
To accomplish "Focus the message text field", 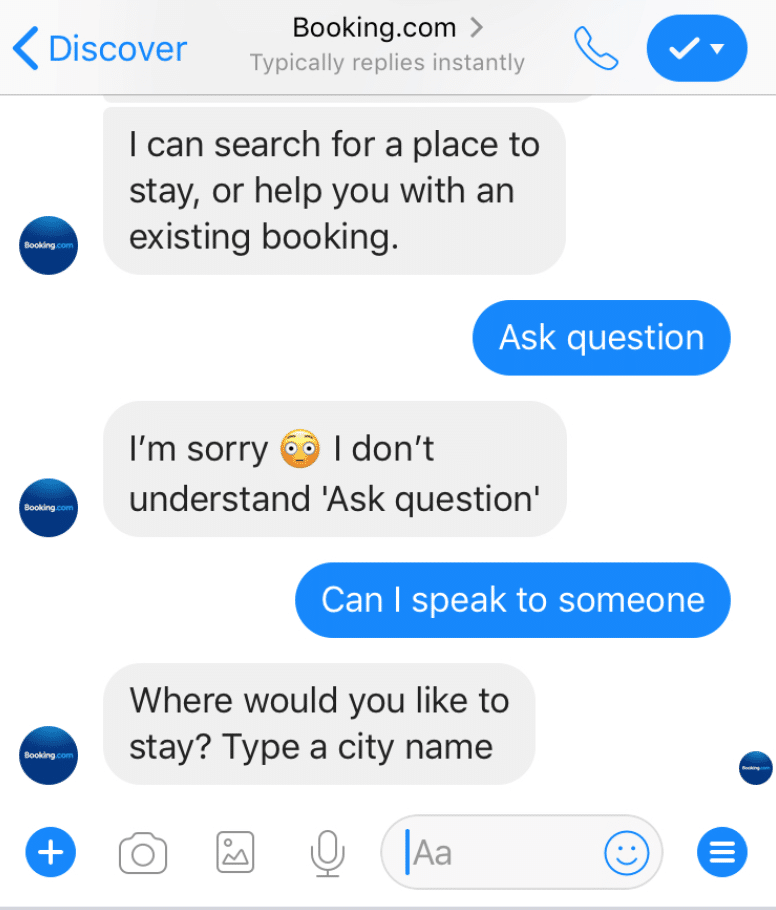I will pos(500,853).
